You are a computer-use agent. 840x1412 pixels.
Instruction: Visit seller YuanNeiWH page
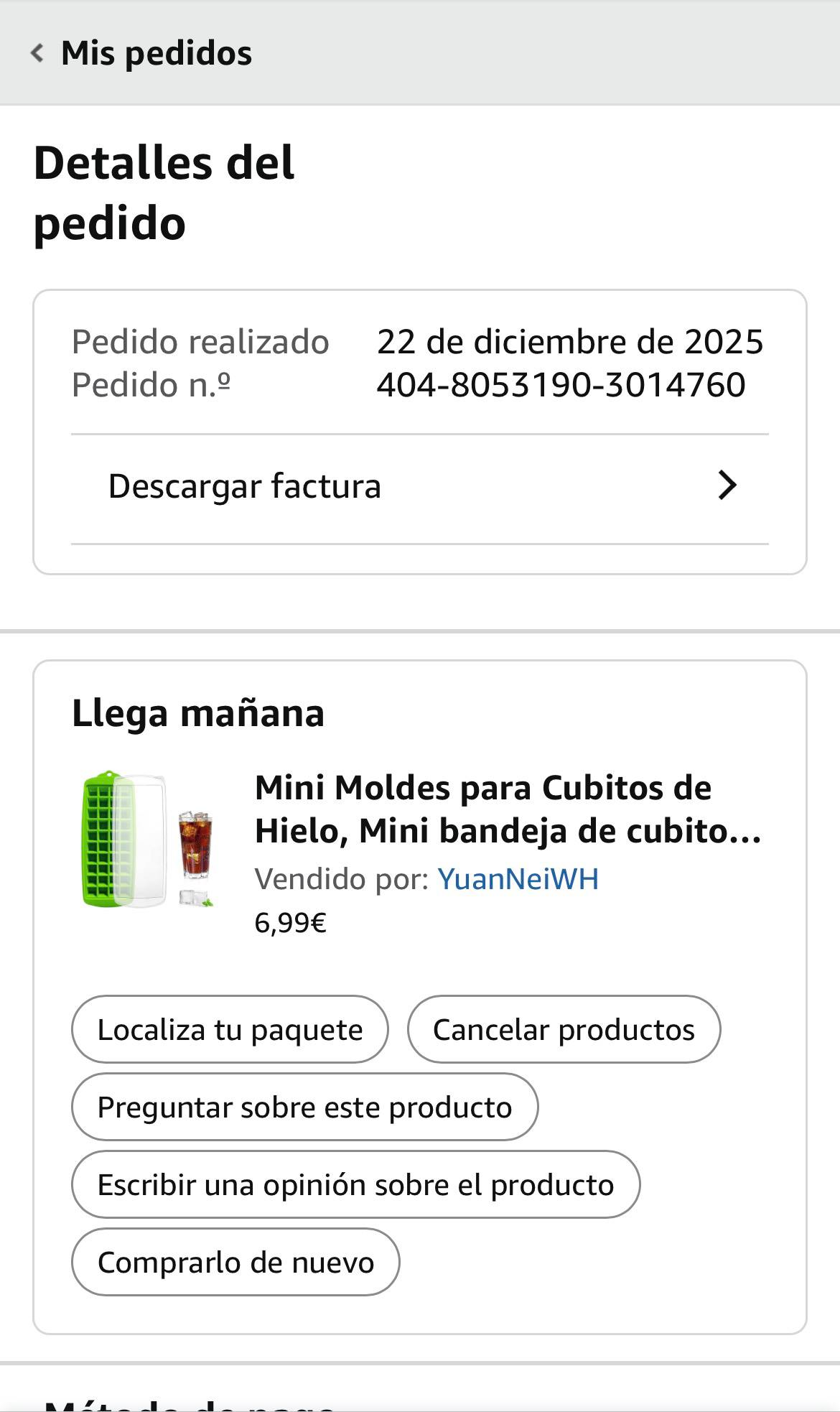point(518,879)
